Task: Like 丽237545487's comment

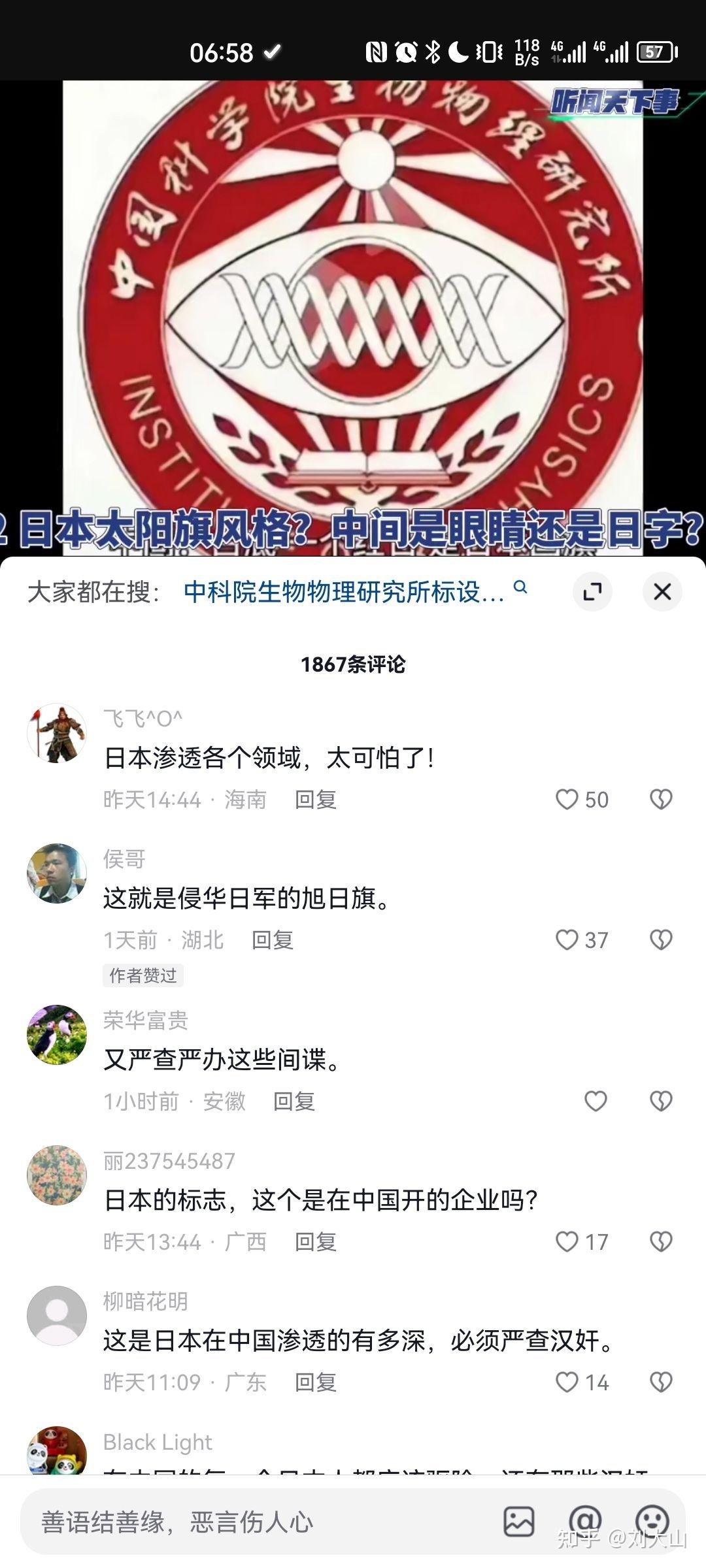Action: coord(567,1241)
